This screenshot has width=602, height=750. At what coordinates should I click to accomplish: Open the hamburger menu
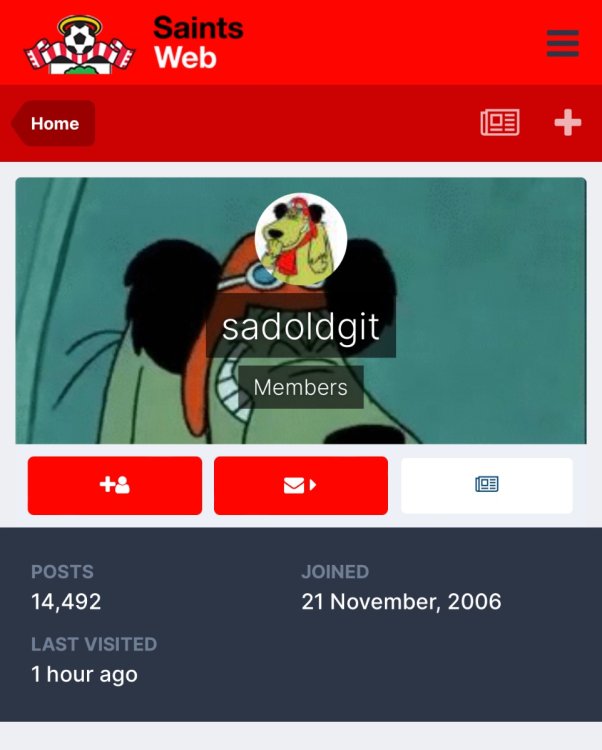[562, 43]
